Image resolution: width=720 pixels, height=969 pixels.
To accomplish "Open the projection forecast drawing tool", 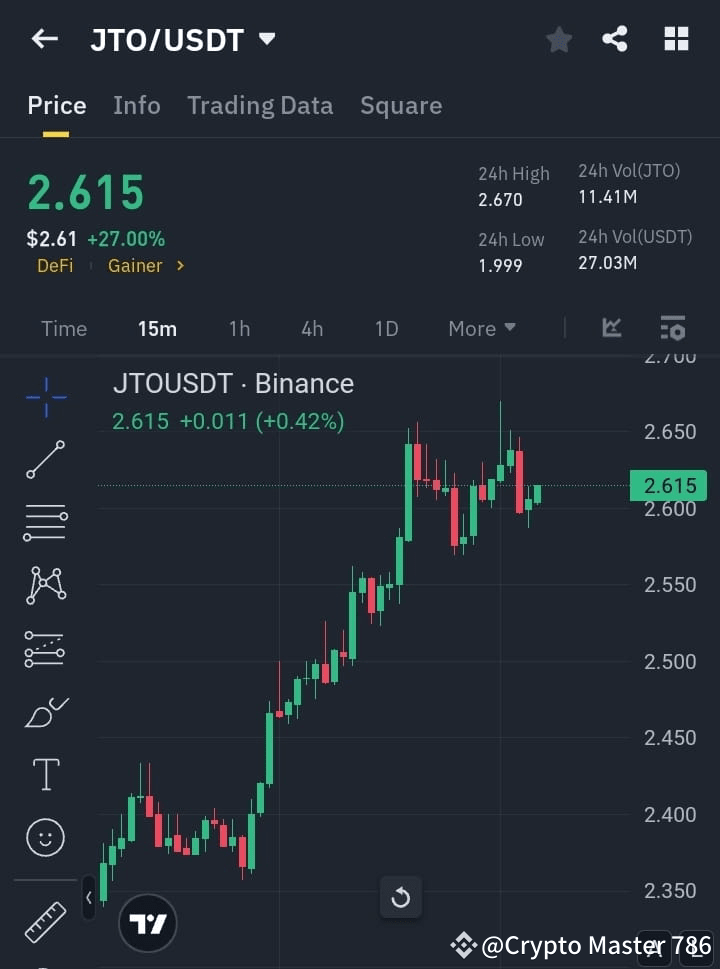I will 45,648.
